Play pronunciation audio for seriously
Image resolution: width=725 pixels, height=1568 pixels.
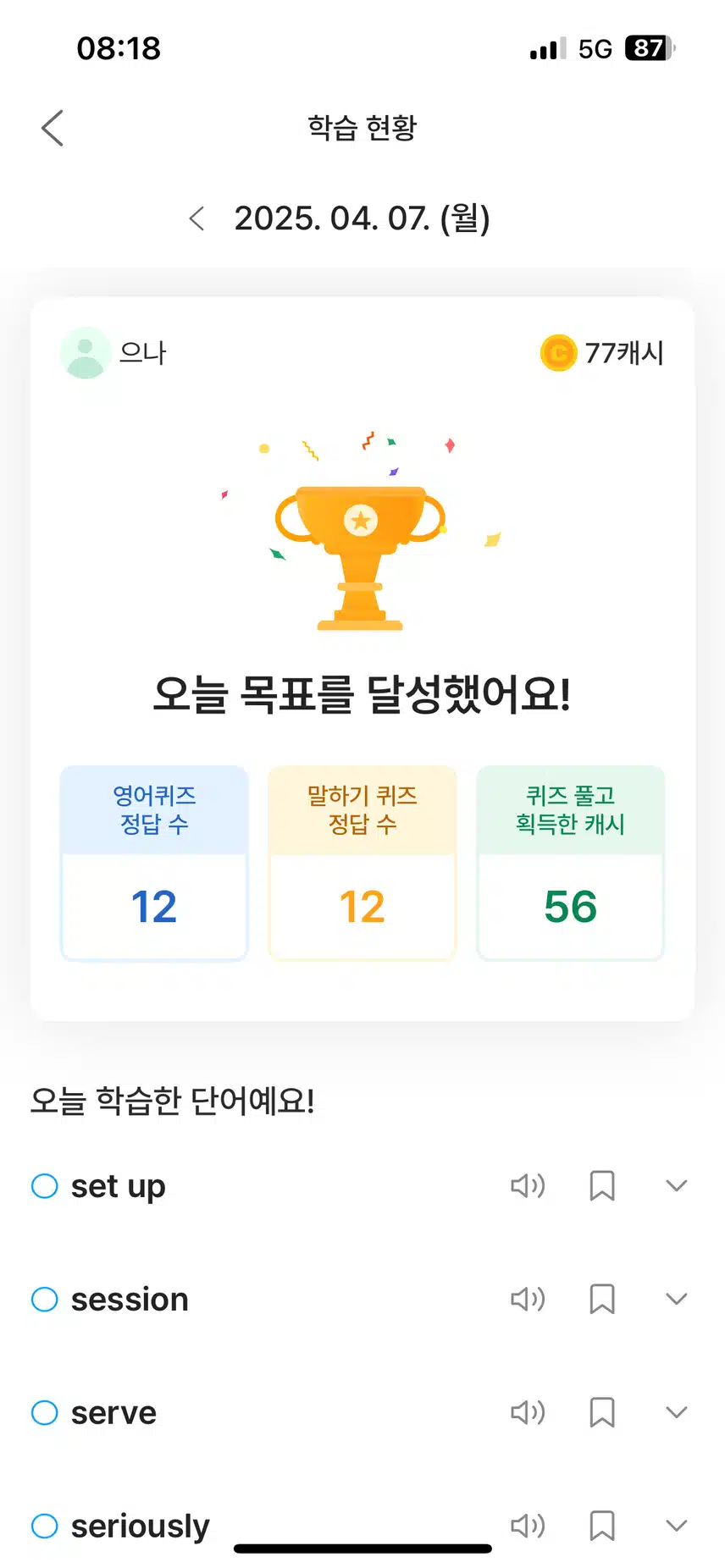click(528, 1526)
